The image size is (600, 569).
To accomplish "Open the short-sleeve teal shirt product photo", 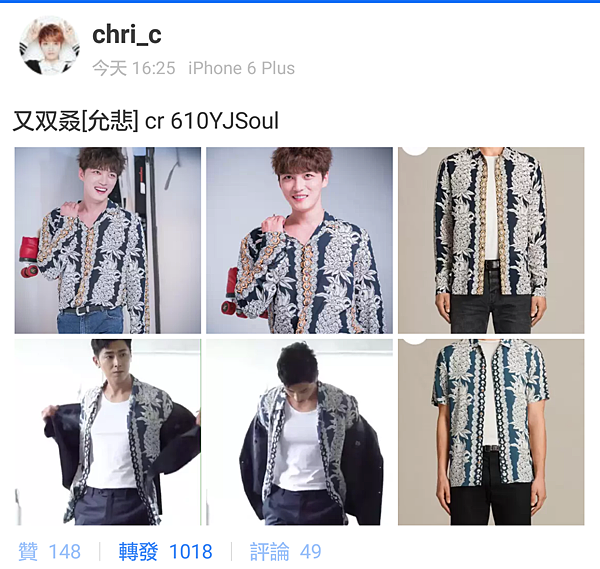I will tap(491, 432).
